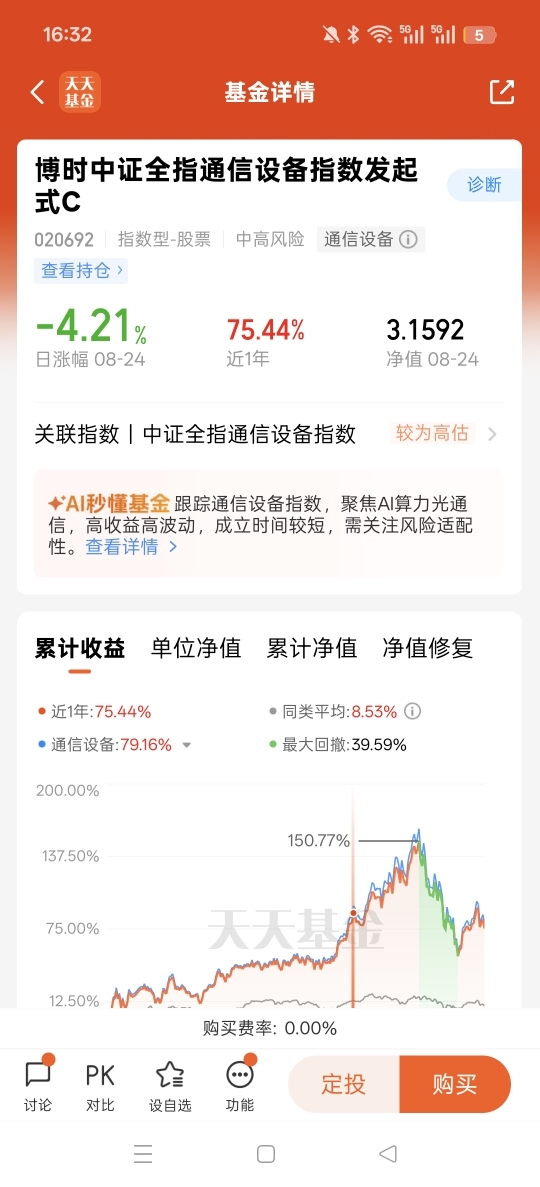The image size is (540, 1187).
Task: Open 查看详情 in AI秒懂基金
Action: coord(130,547)
